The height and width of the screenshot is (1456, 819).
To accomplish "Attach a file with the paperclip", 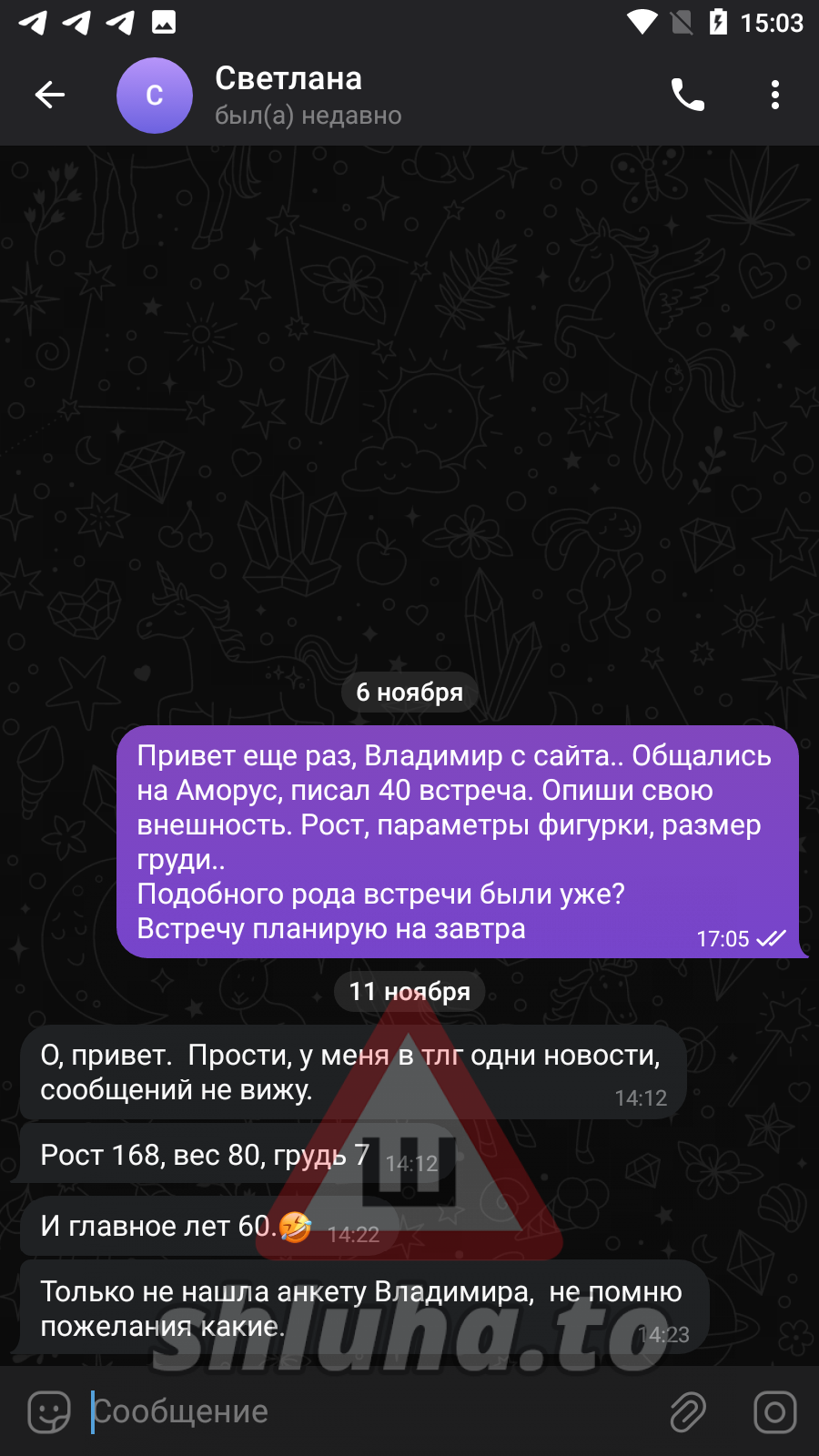I will pyautogui.click(x=688, y=1412).
